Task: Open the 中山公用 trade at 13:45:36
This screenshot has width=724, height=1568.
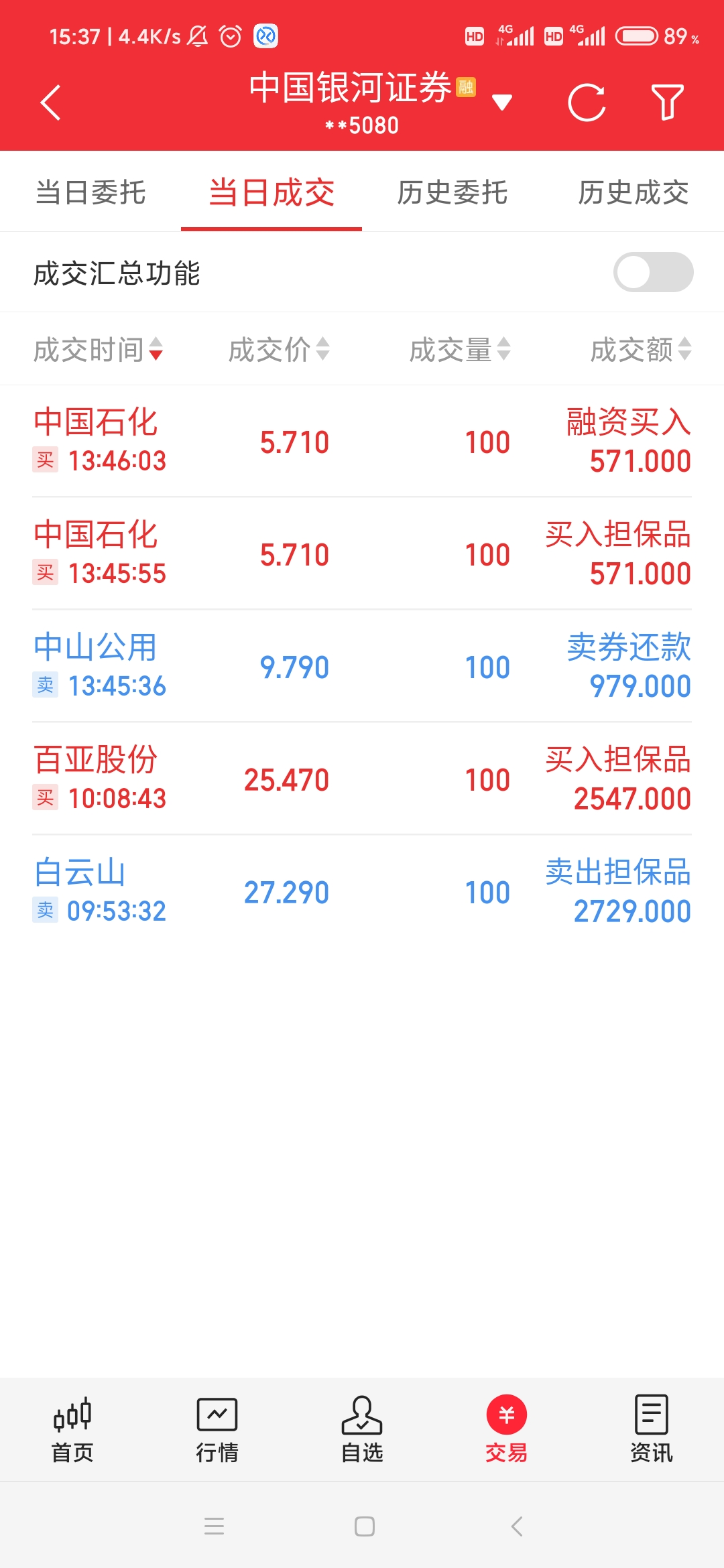Action: click(362, 666)
